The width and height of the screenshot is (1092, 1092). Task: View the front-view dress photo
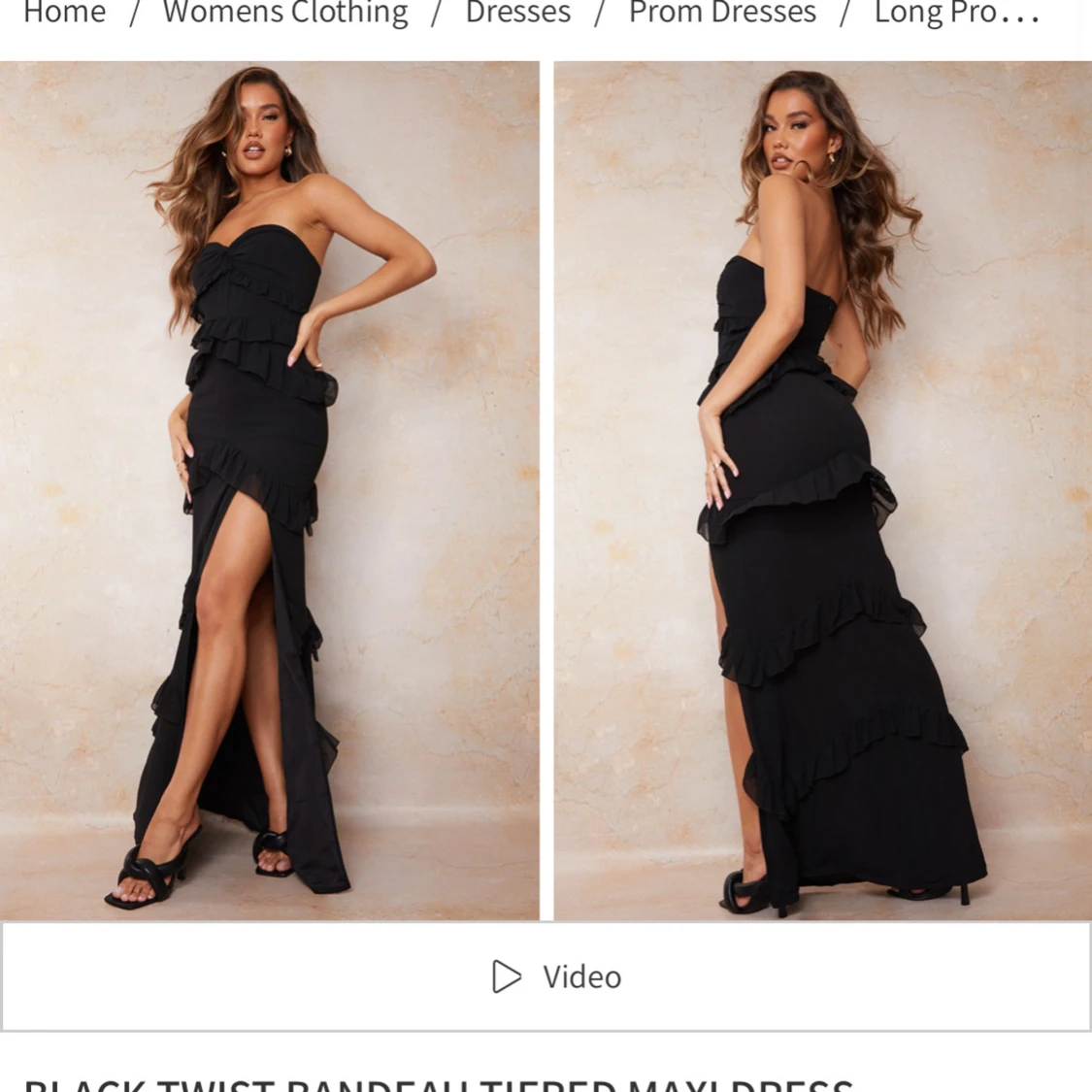269,490
